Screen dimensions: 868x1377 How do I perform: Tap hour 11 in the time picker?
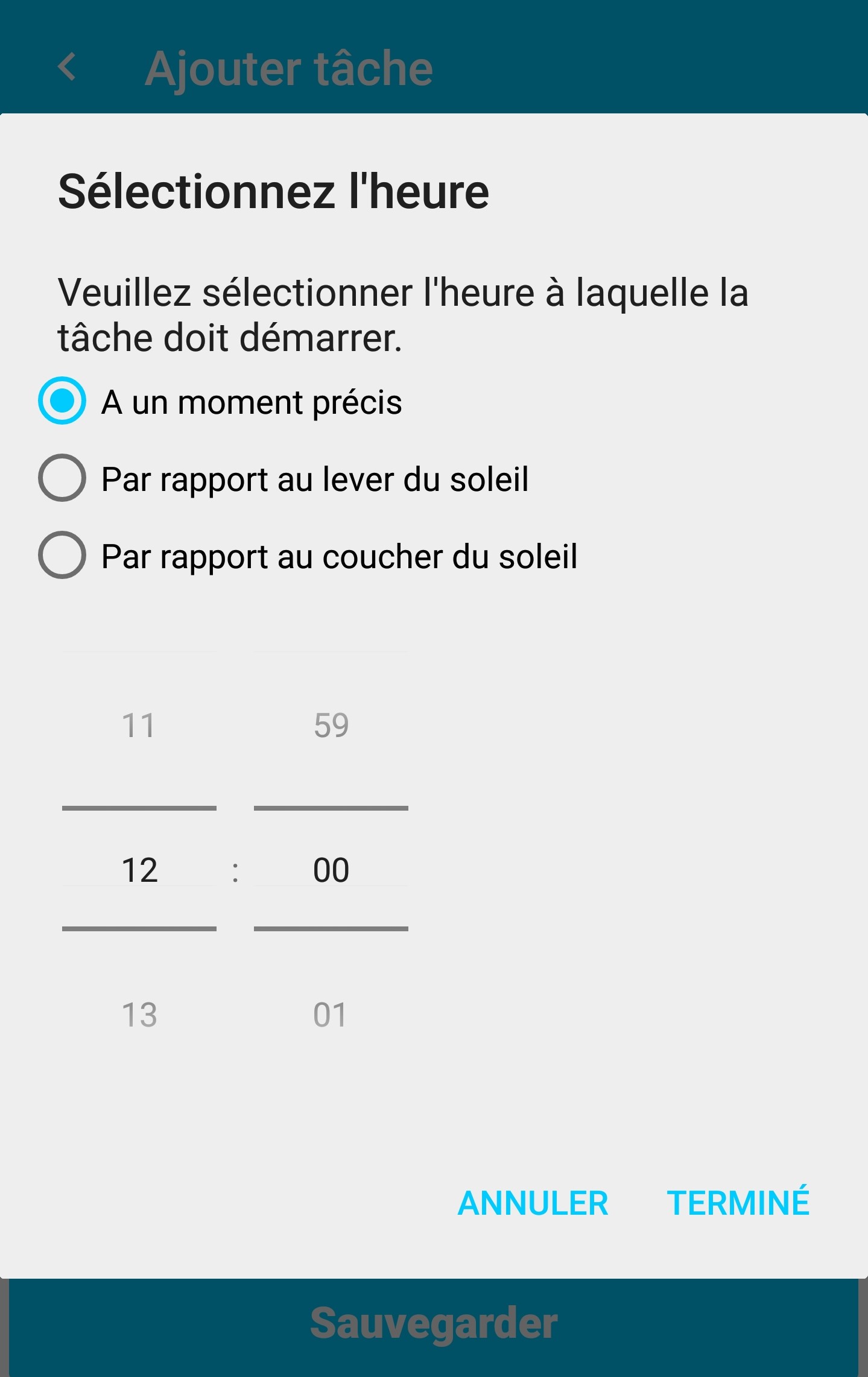pyautogui.click(x=139, y=725)
